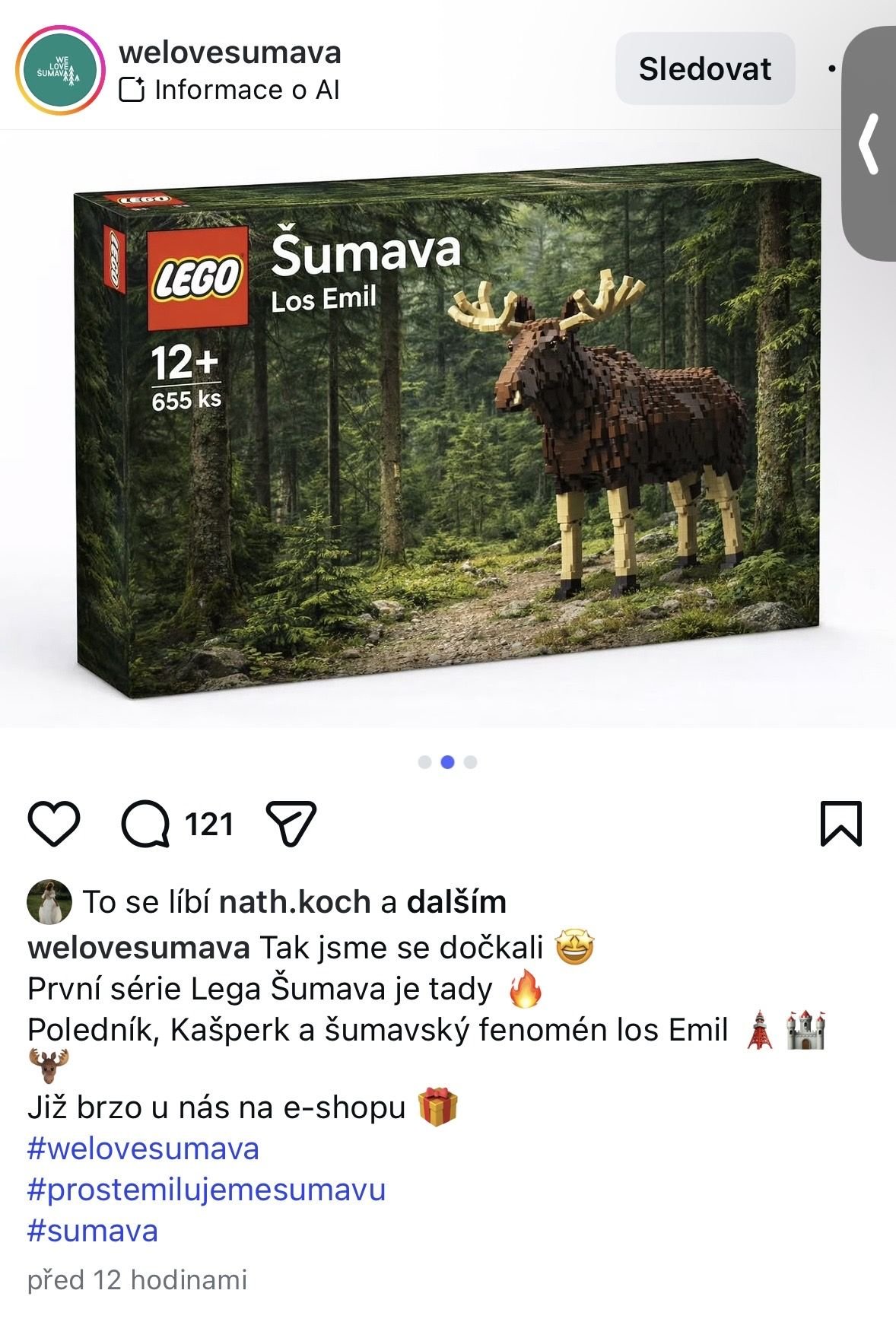Tap the Sledovat follow button
This screenshot has width=896, height=1322.
(704, 69)
